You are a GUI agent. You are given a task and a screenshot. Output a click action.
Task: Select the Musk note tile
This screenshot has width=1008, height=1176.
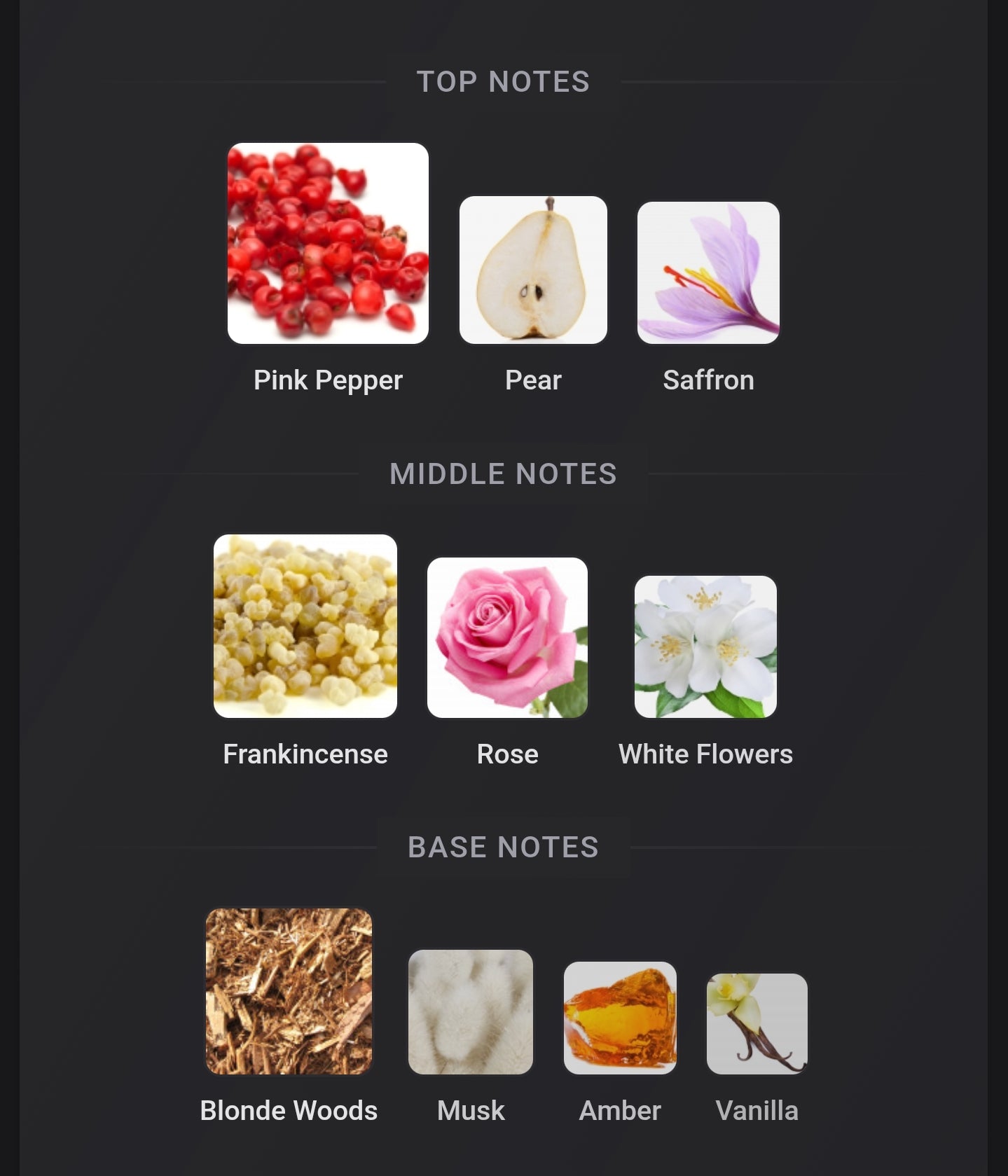click(x=471, y=1012)
